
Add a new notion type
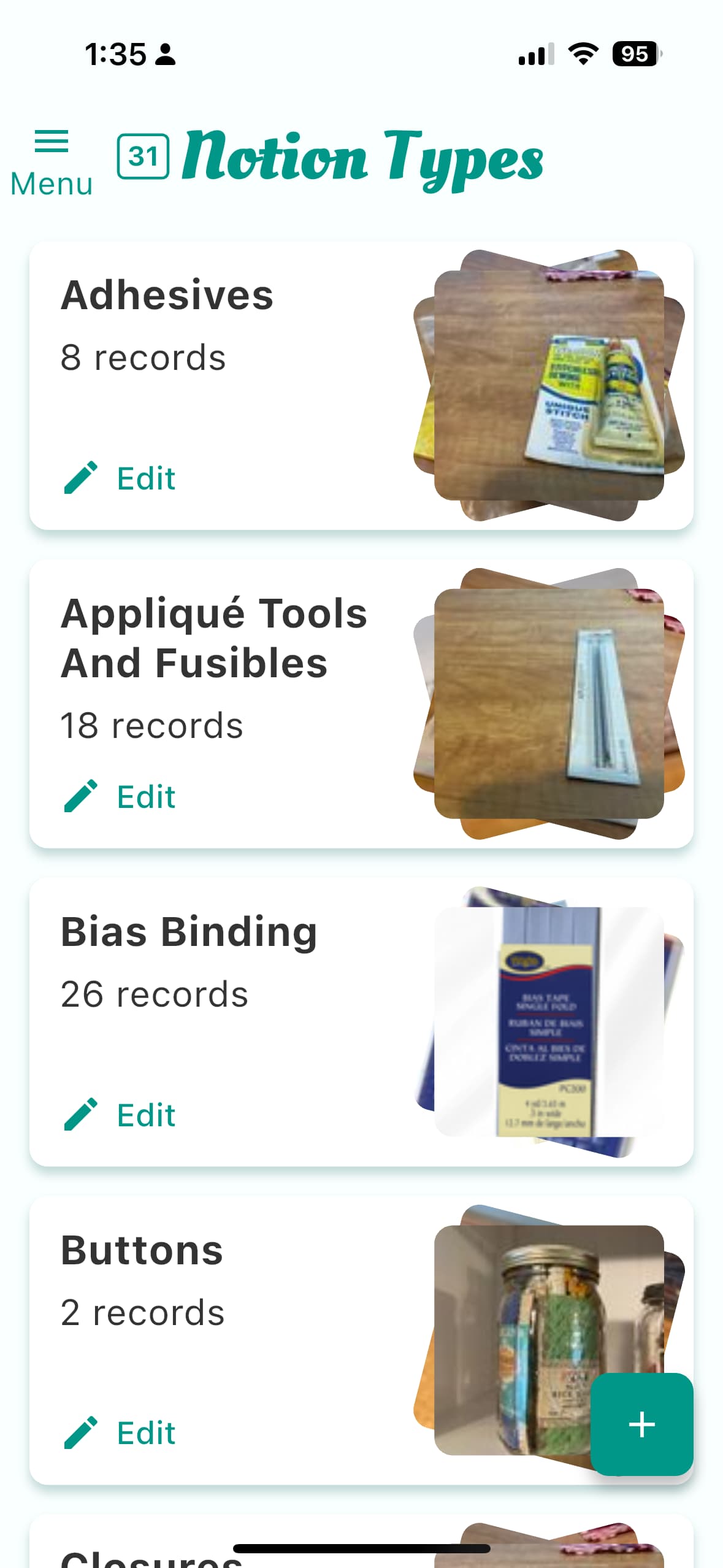pyautogui.click(x=641, y=1424)
